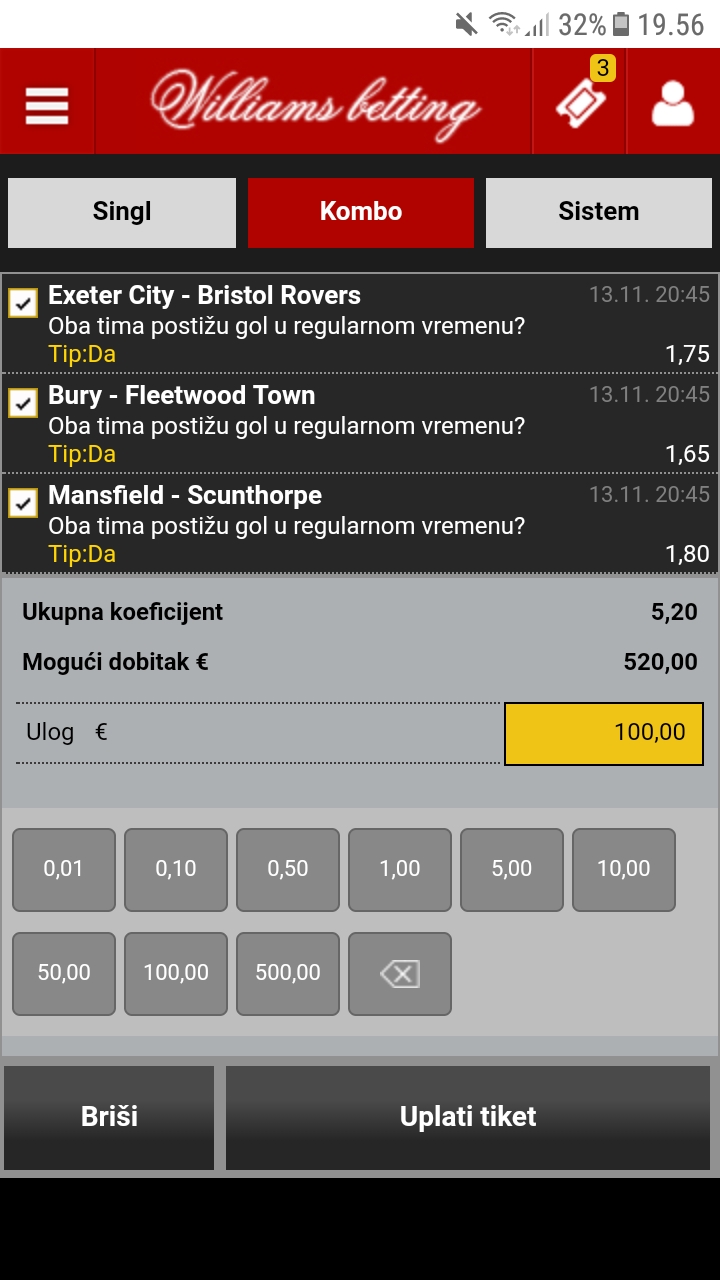Uncheck the Bury - Fleetwood Town bet

(23, 403)
